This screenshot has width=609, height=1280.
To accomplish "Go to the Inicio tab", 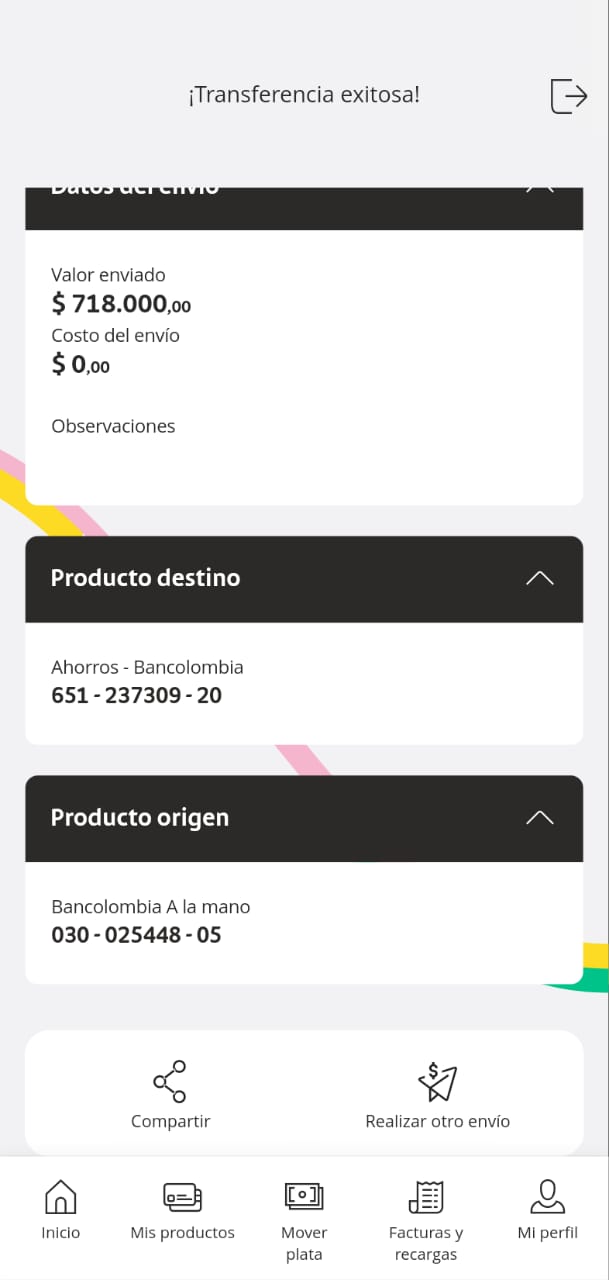I will coord(61,1210).
